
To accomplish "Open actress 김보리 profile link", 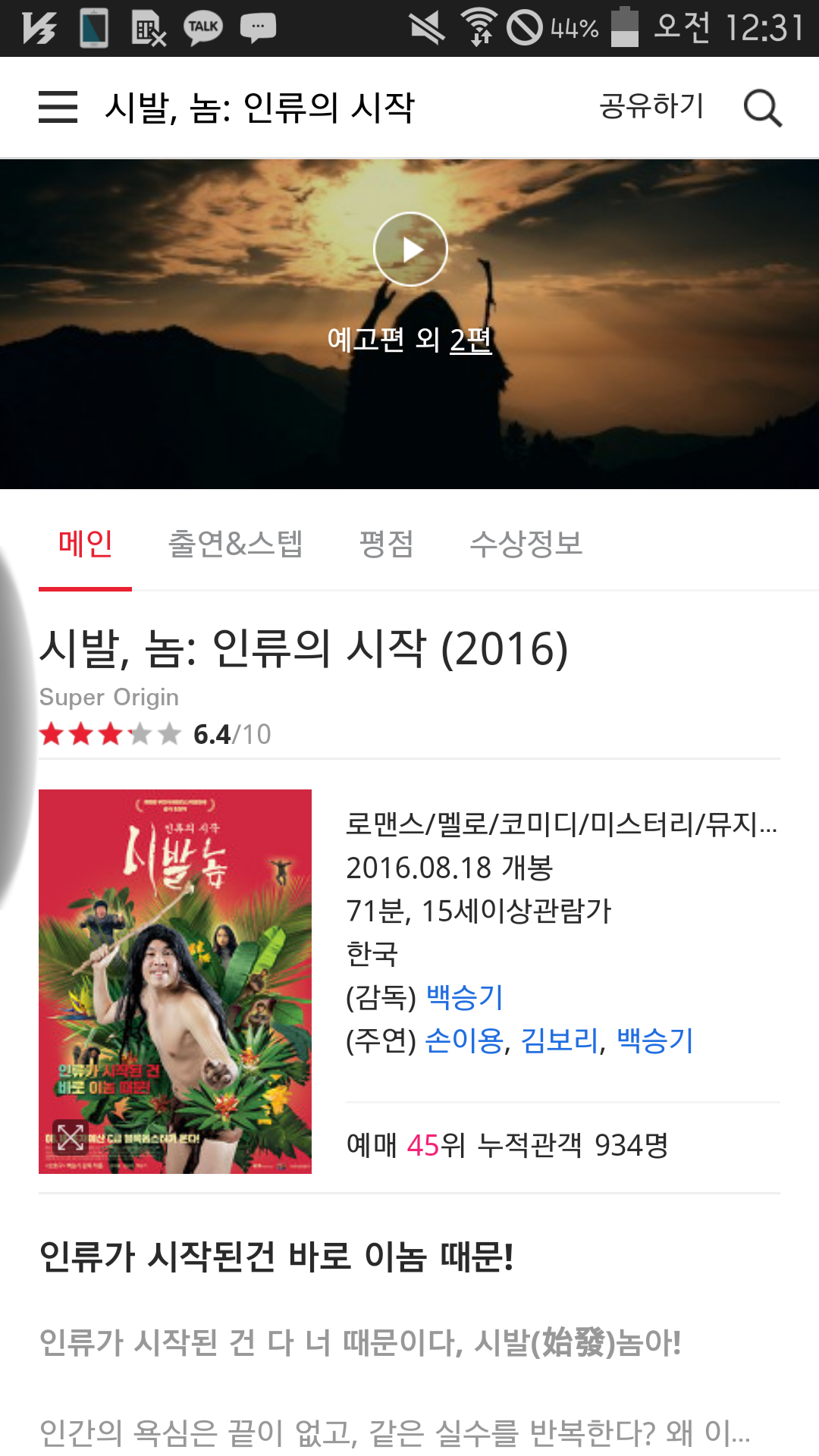I will tap(560, 1040).
